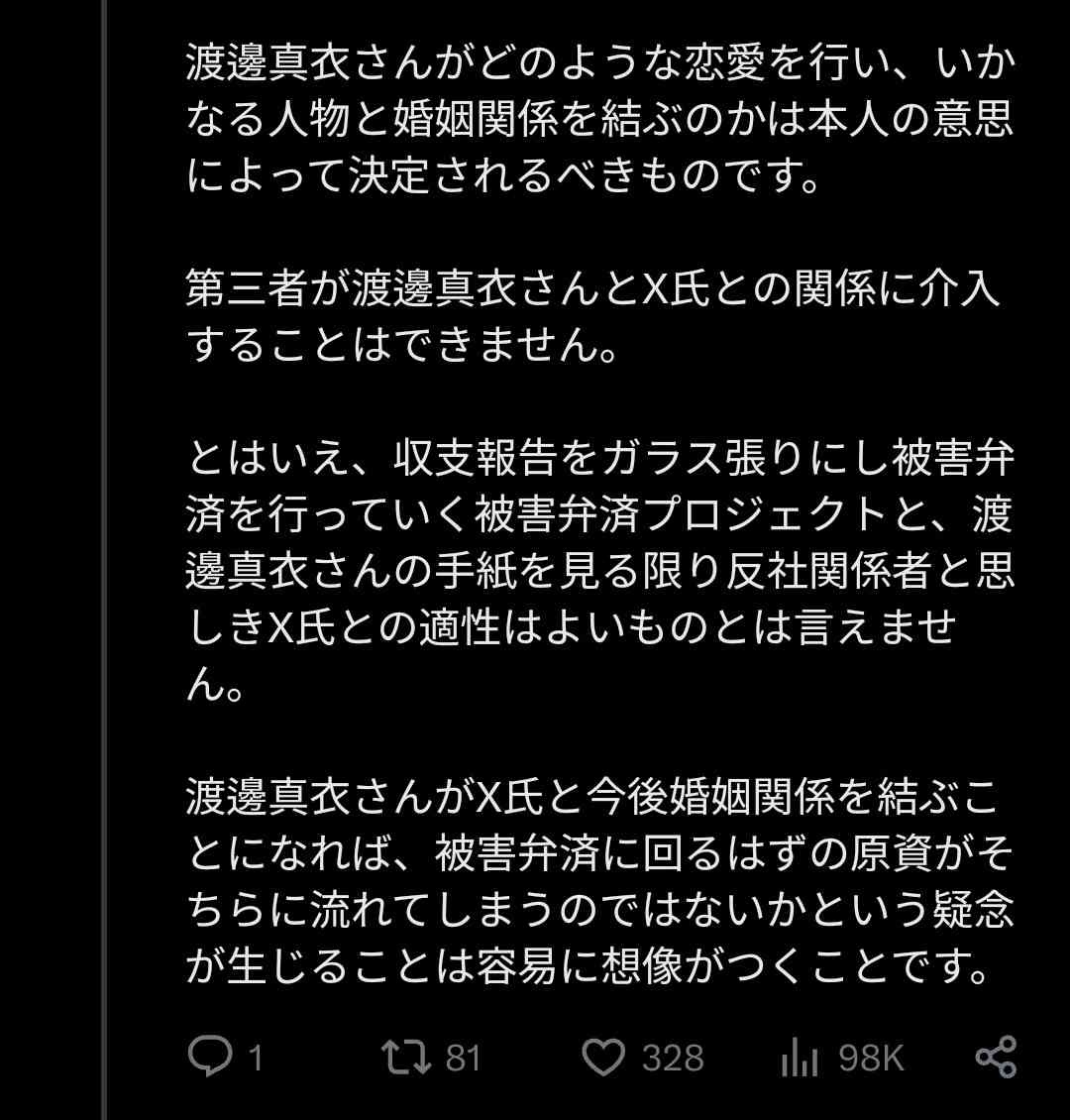This screenshot has width=1070, height=1120.
Task: View analytics showing 98K views
Action: click(799, 1058)
